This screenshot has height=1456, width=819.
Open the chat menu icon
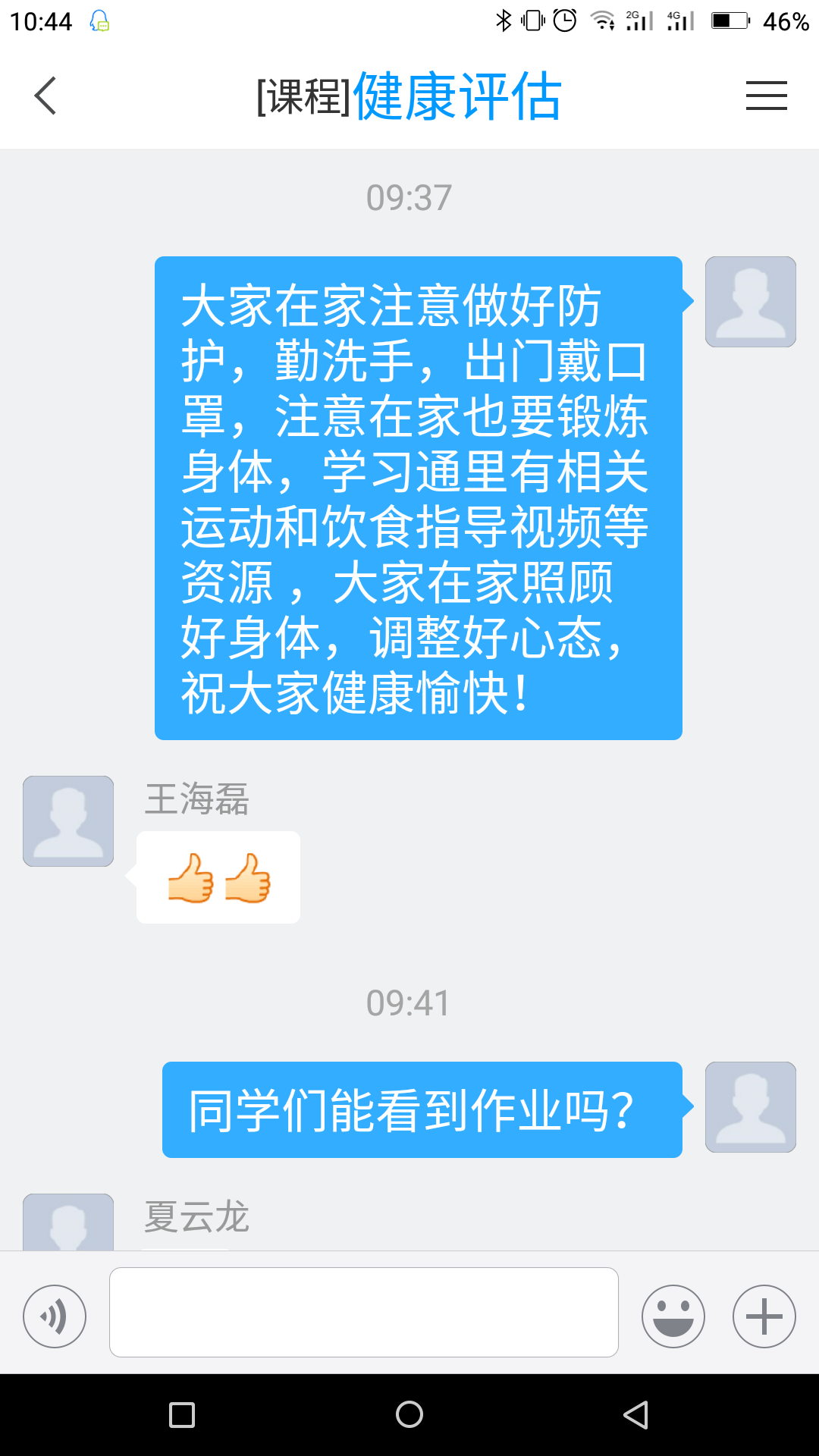coord(766,96)
